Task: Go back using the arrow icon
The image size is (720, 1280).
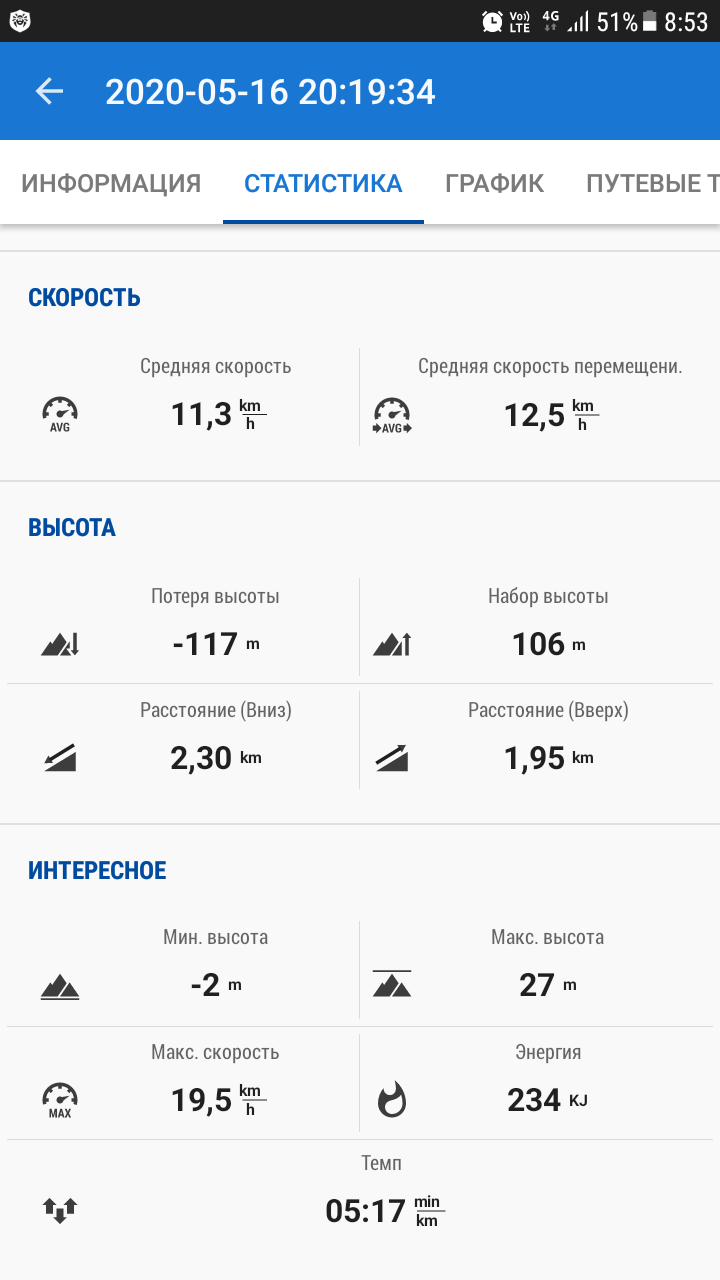Action: click(49, 92)
